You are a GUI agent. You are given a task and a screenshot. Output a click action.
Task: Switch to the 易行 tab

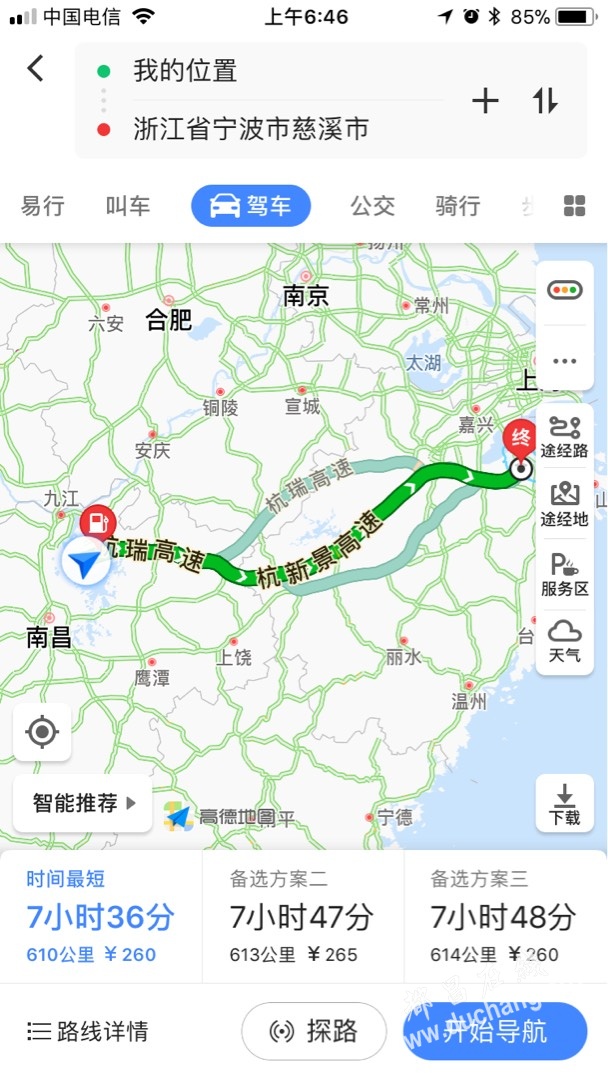[x=43, y=206]
